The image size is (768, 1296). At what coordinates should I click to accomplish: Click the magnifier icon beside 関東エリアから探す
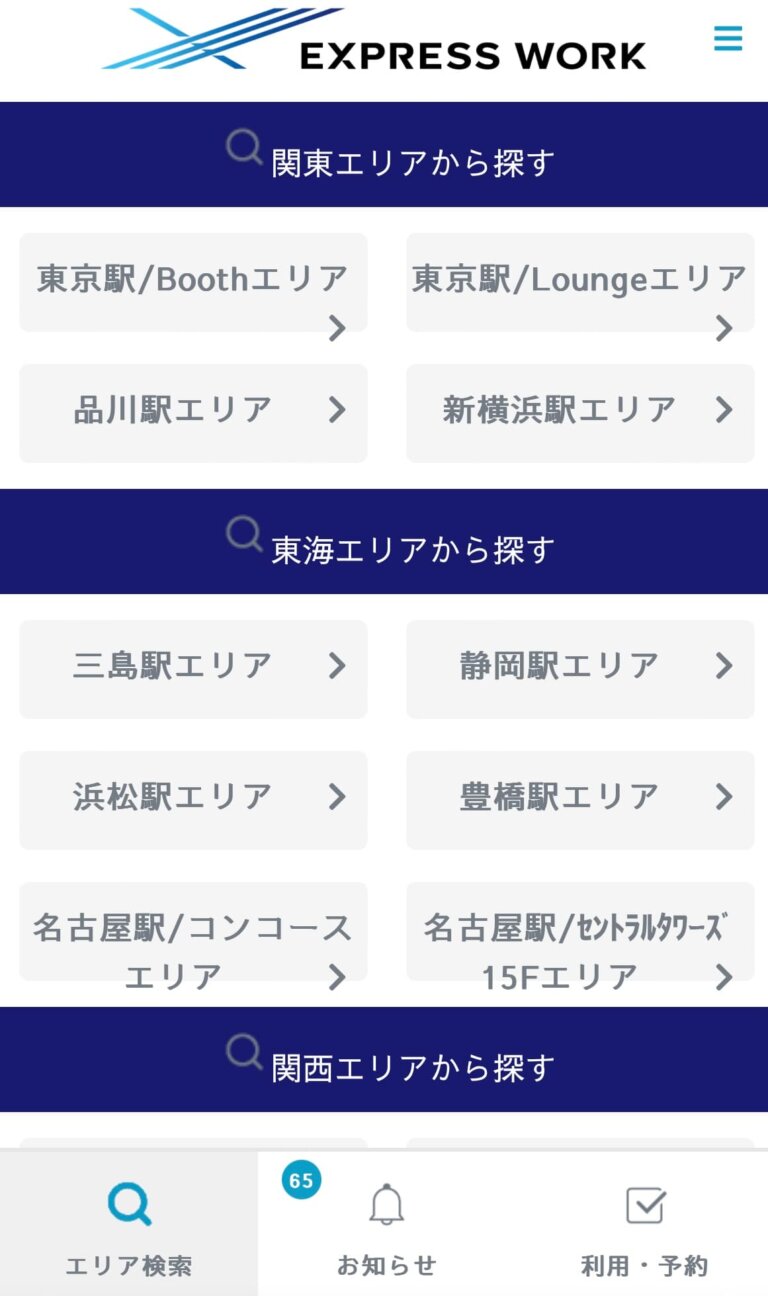coord(243,148)
